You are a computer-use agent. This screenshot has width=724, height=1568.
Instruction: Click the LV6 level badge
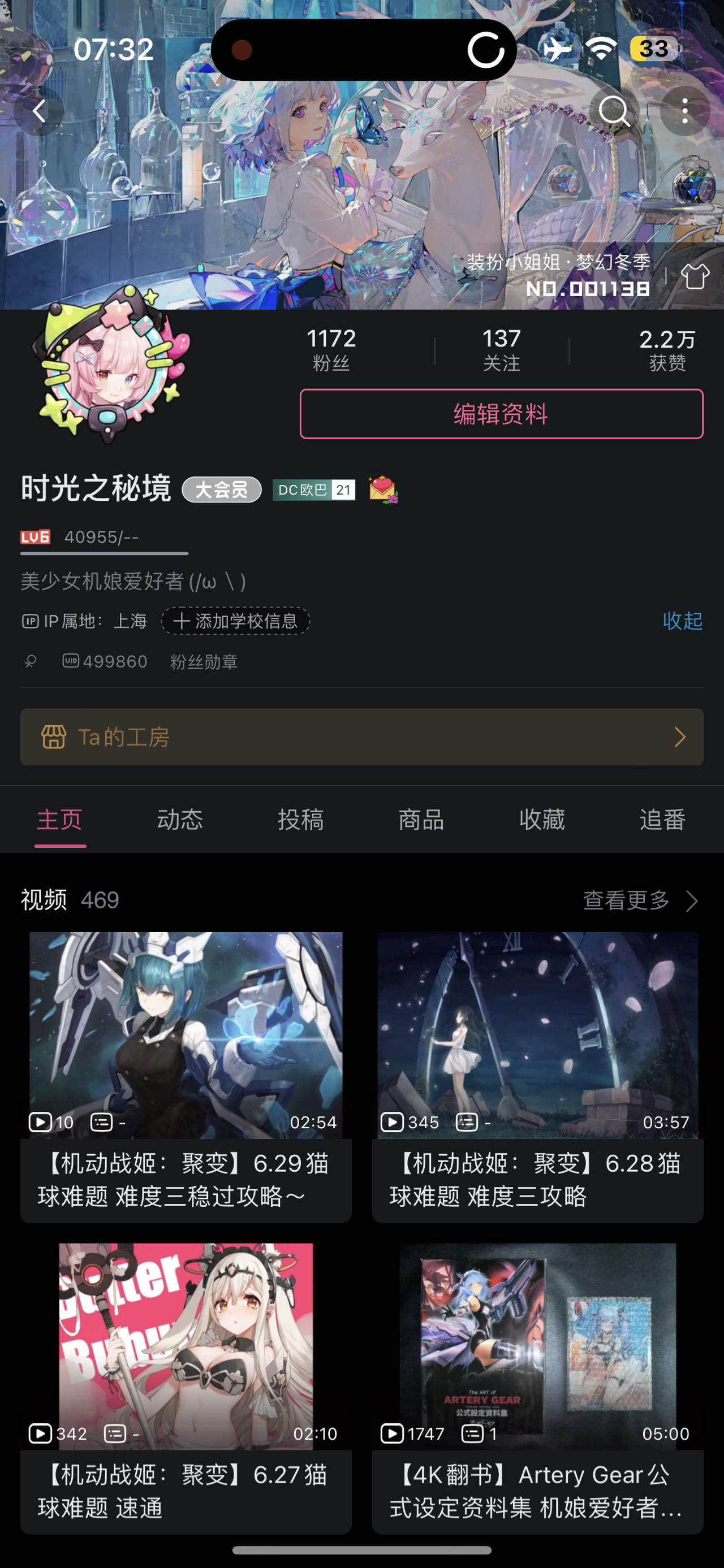[36, 538]
